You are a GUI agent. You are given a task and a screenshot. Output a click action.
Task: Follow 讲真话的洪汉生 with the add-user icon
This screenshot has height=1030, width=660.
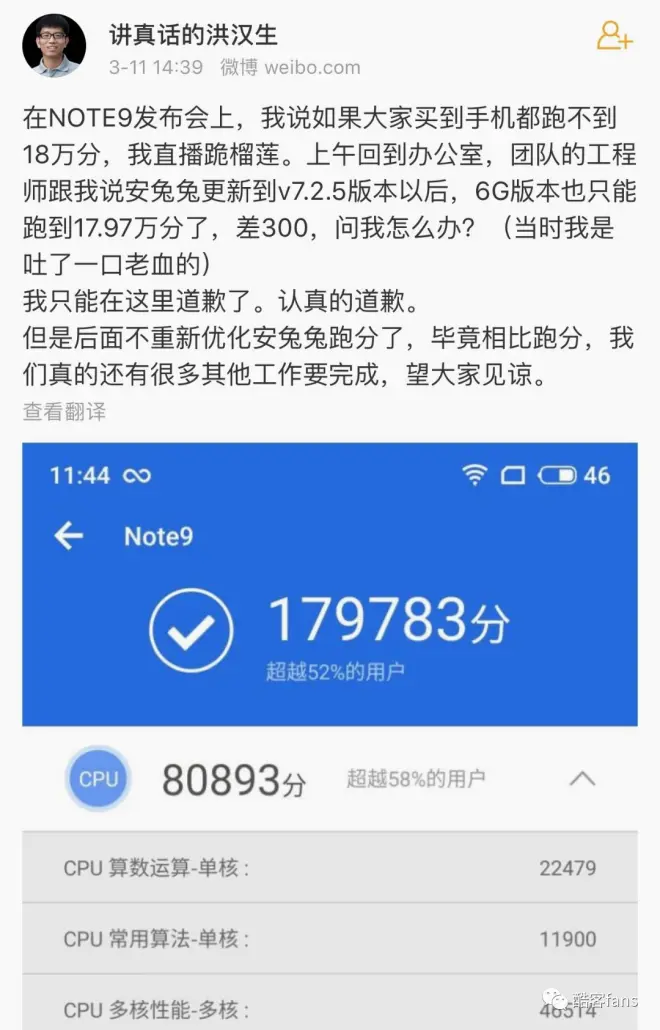coord(614,36)
